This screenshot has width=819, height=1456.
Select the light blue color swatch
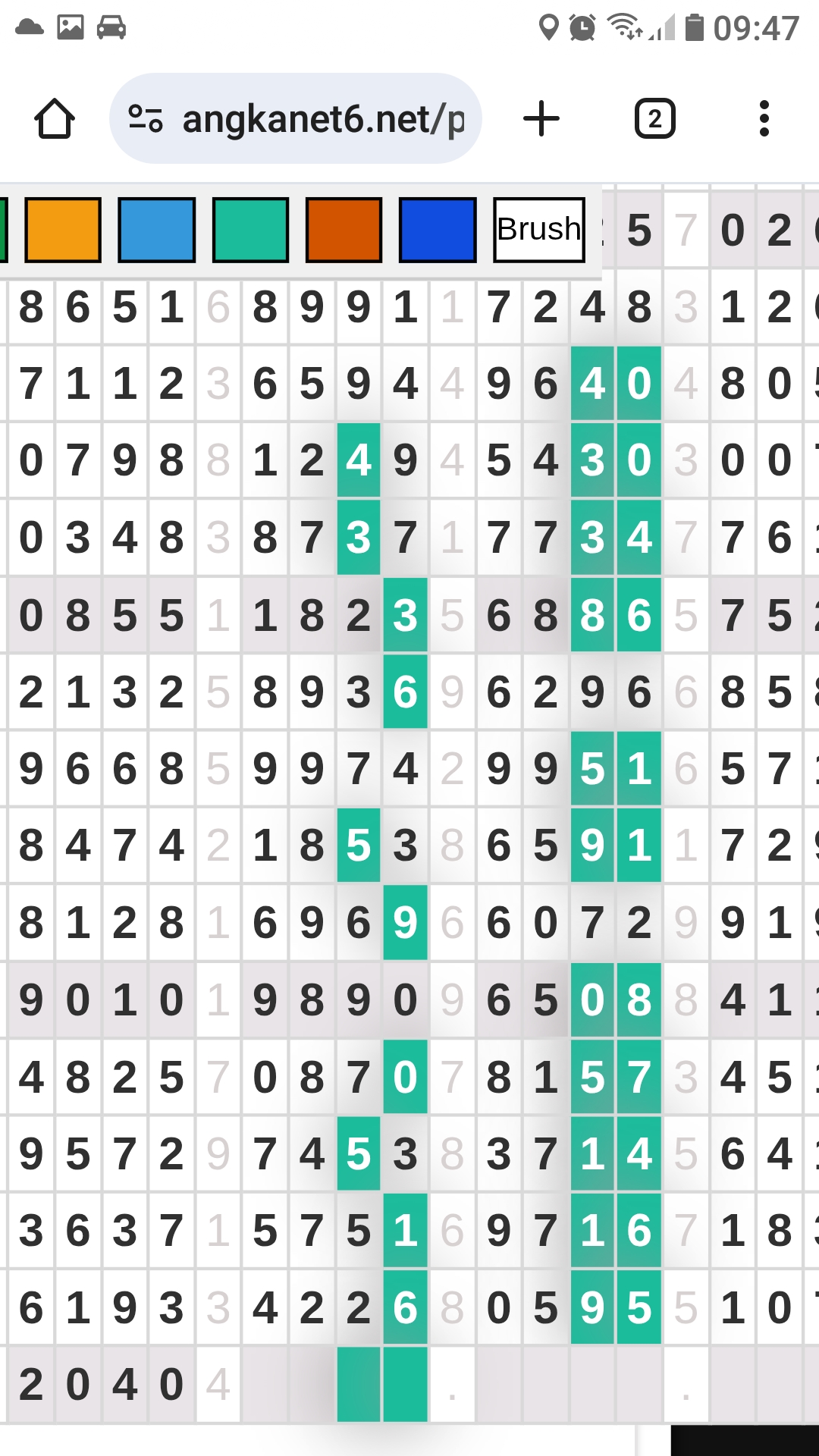click(x=157, y=230)
